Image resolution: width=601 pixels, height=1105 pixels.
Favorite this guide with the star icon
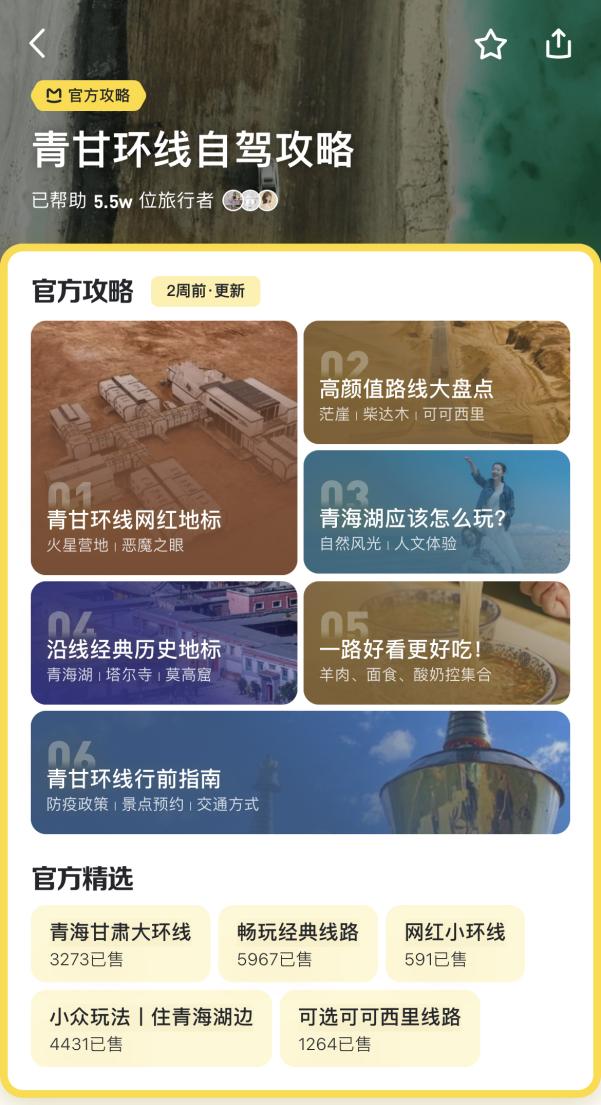tap(490, 44)
